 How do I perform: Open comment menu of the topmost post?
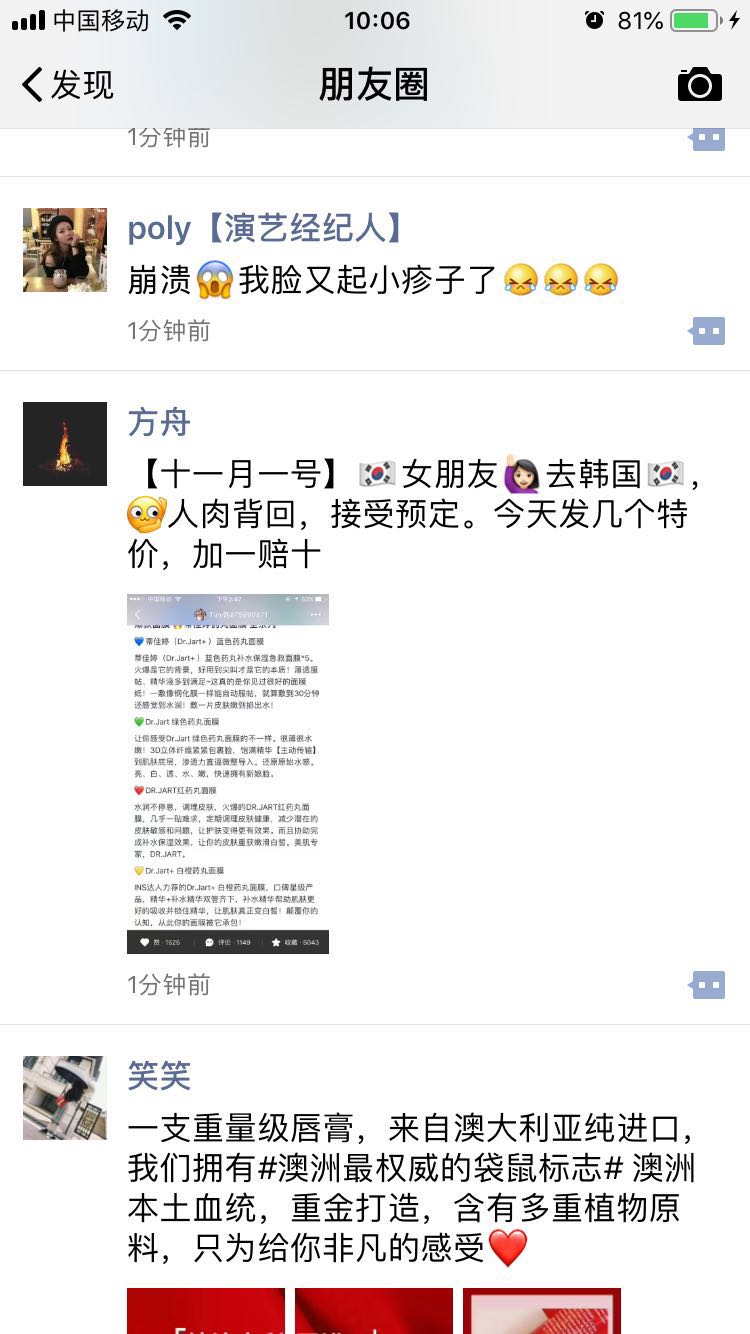(708, 138)
